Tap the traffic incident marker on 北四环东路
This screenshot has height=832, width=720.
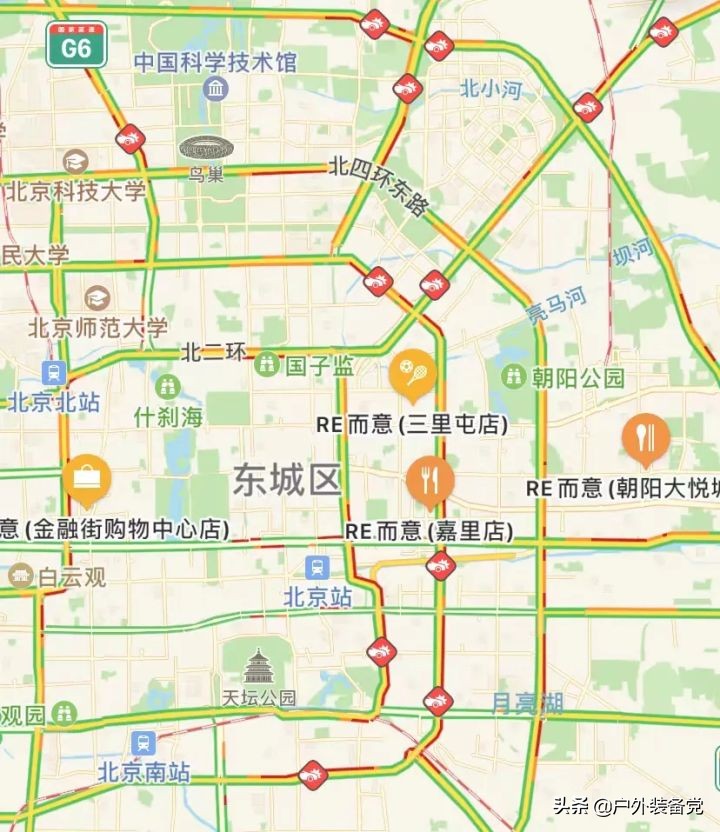406,88
